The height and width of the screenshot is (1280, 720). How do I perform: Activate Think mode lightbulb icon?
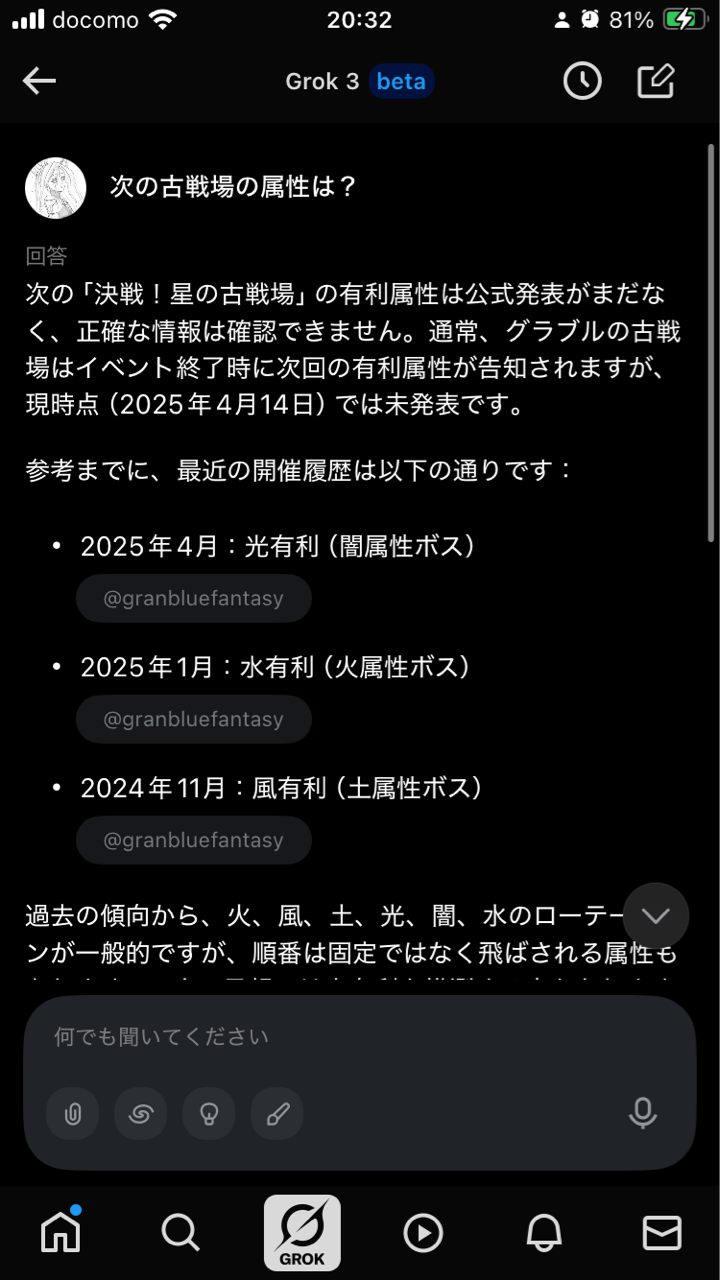(209, 1113)
